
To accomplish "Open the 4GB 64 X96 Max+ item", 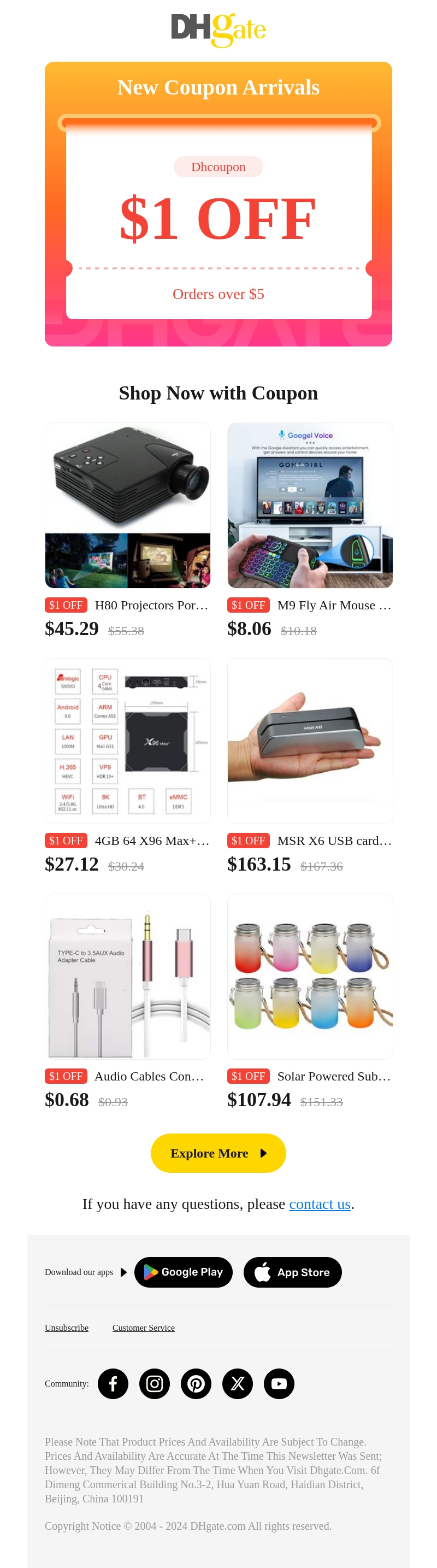I will coord(127,741).
